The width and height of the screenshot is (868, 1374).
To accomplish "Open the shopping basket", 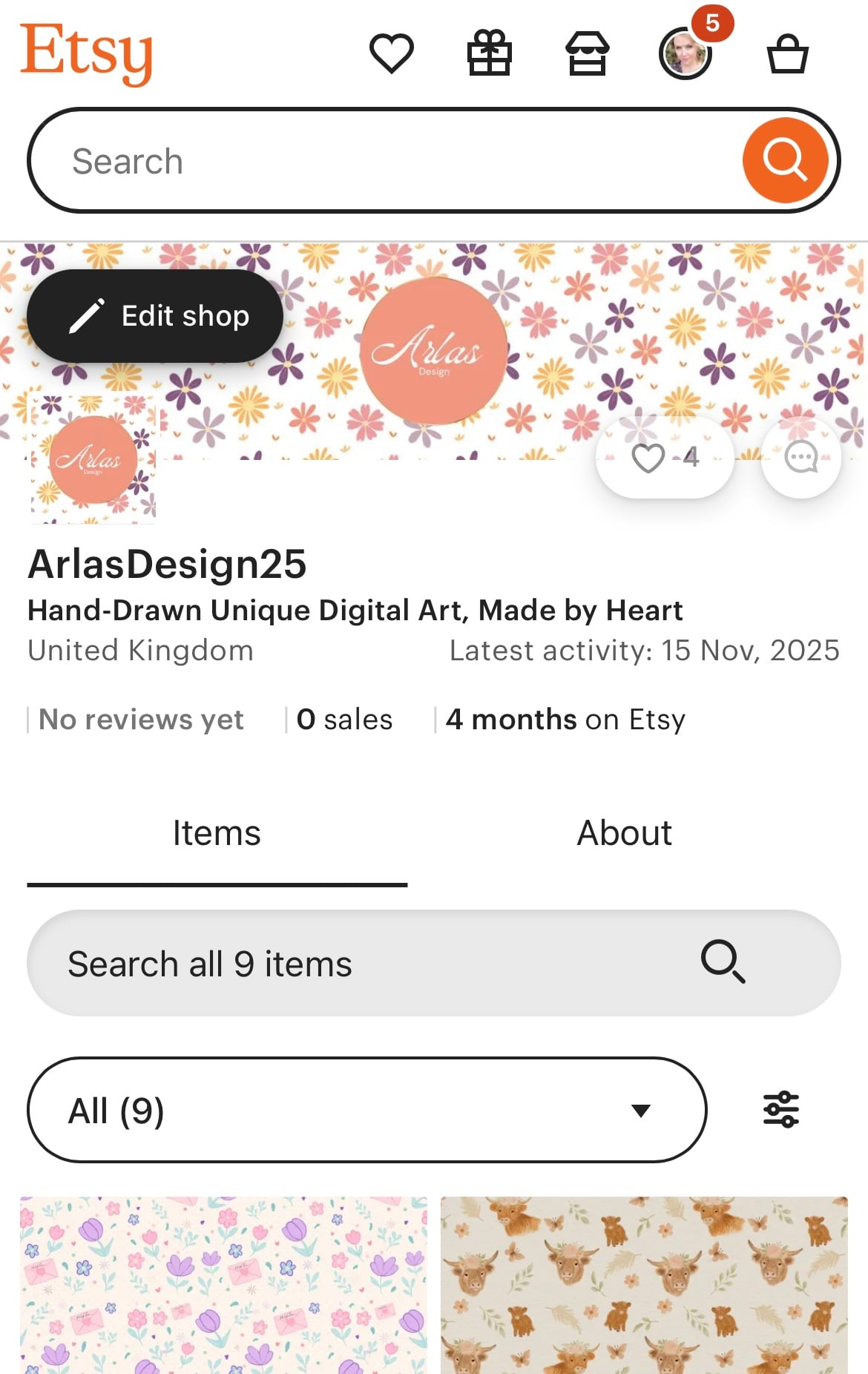I will [x=787, y=53].
